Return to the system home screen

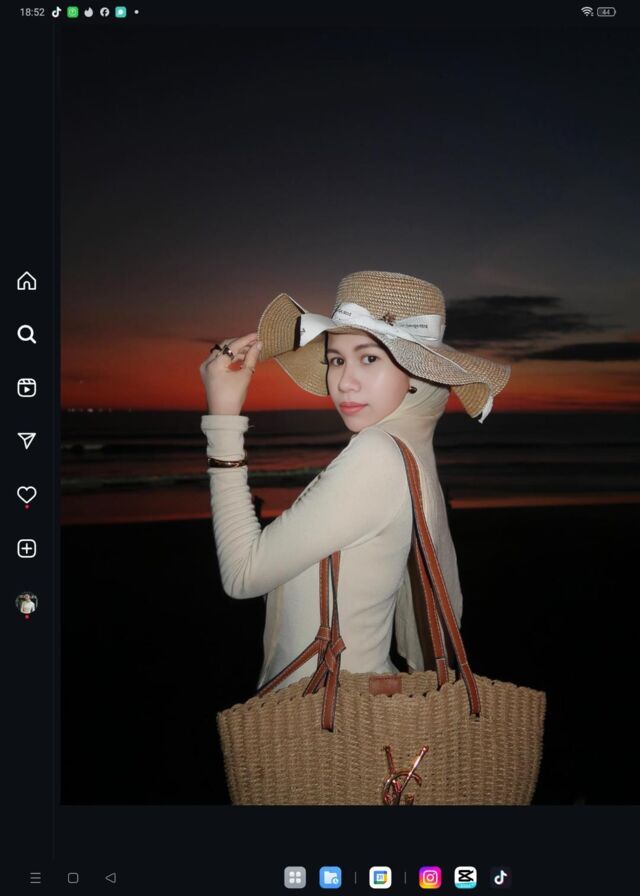[73, 878]
